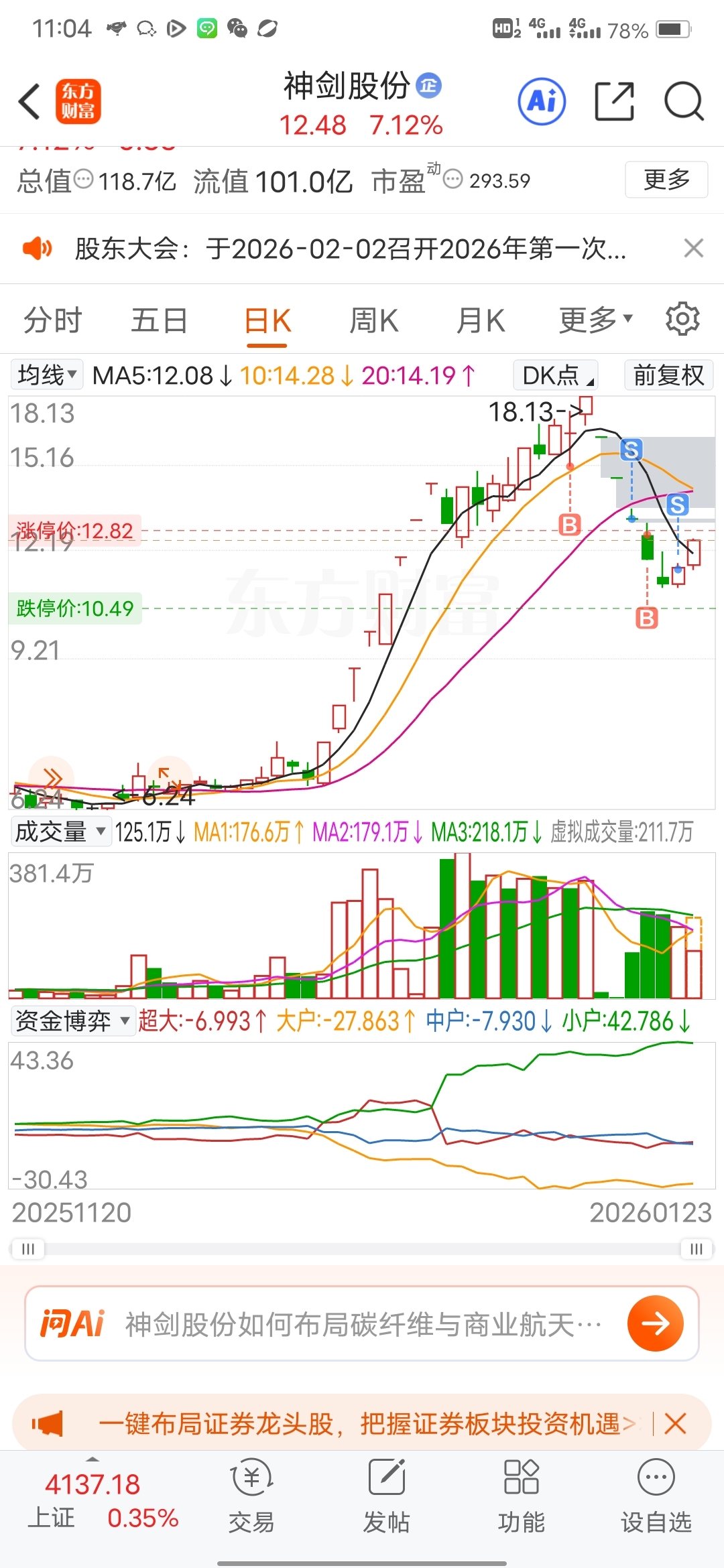Viewport: 724px width, 1568px height.
Task: Add stock via 设自选
Action: 656,1496
